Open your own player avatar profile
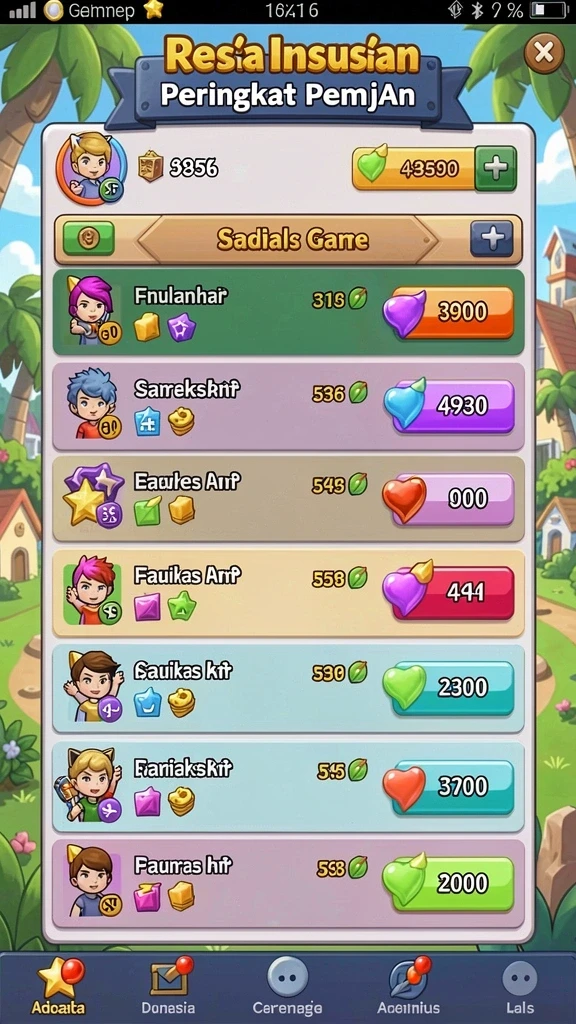Image resolution: width=576 pixels, height=1024 pixels. 89,168
